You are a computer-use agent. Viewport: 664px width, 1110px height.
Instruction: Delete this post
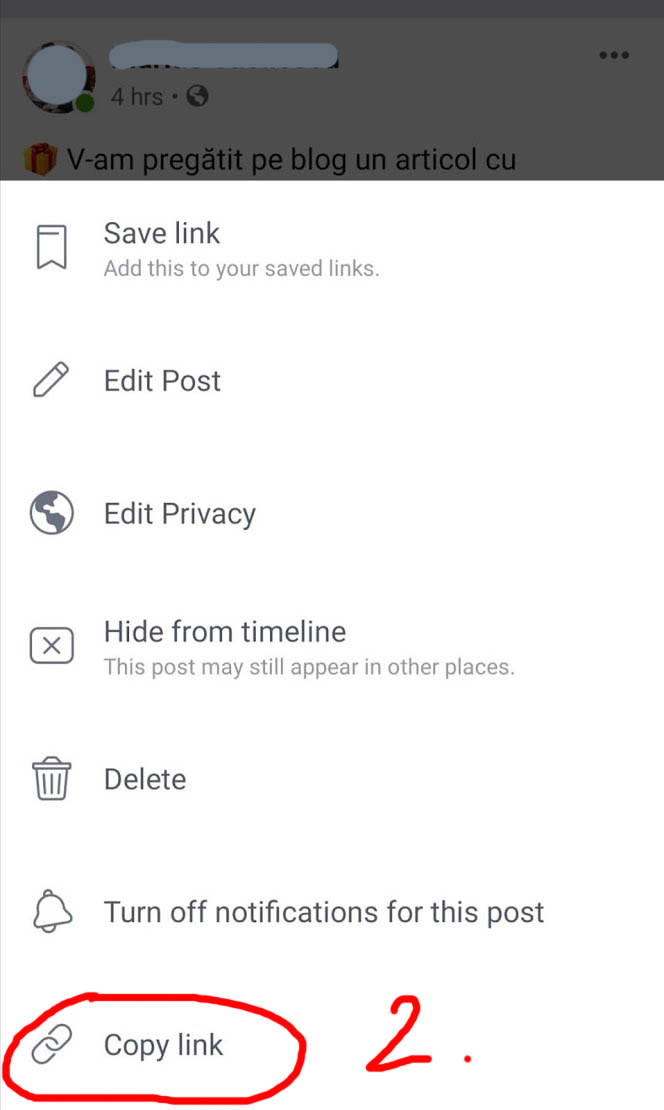pos(332,779)
